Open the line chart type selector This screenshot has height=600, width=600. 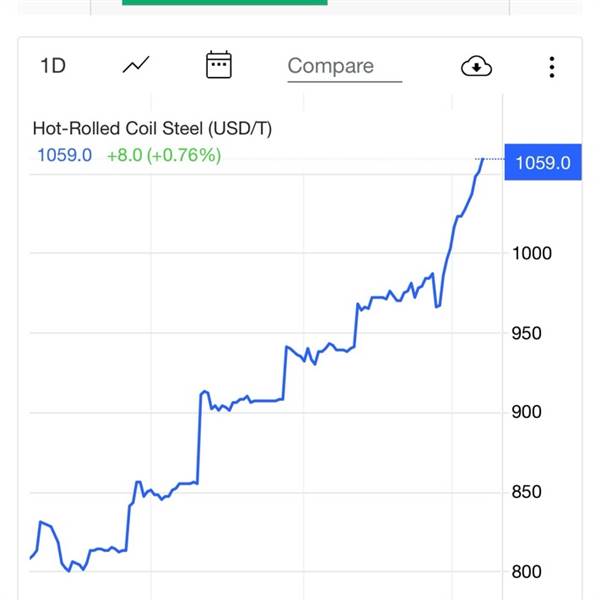[136, 65]
